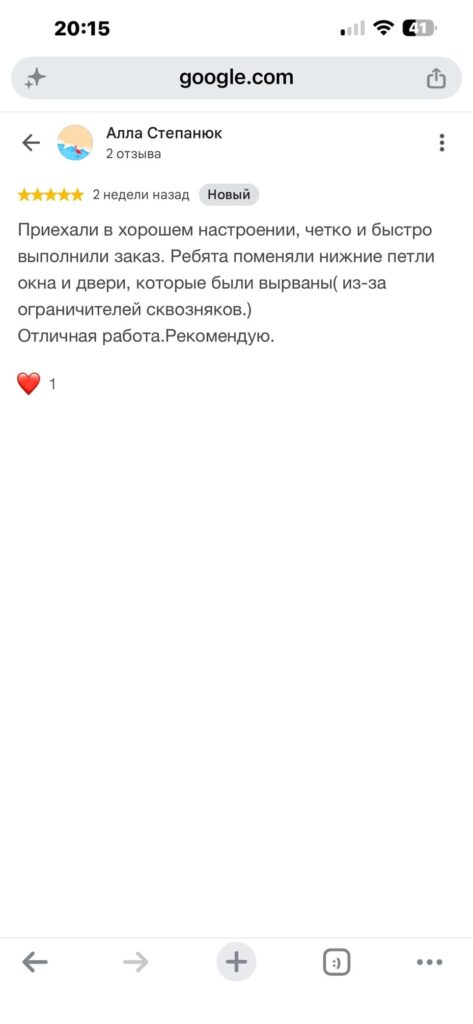The height and width of the screenshot is (1024, 473).
Task: Like the review with the heart icon
Action: [29, 383]
